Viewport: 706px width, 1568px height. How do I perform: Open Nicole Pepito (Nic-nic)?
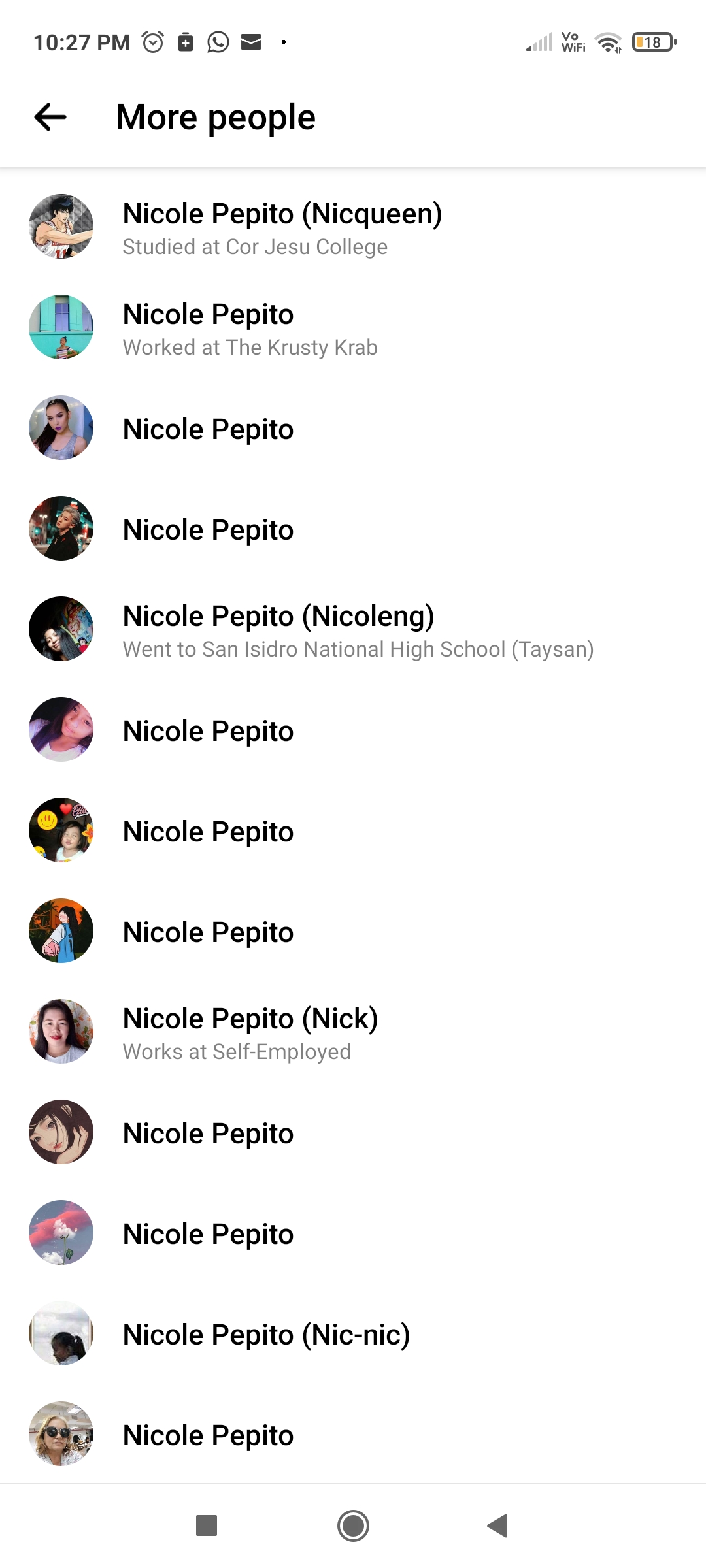[x=353, y=1333]
